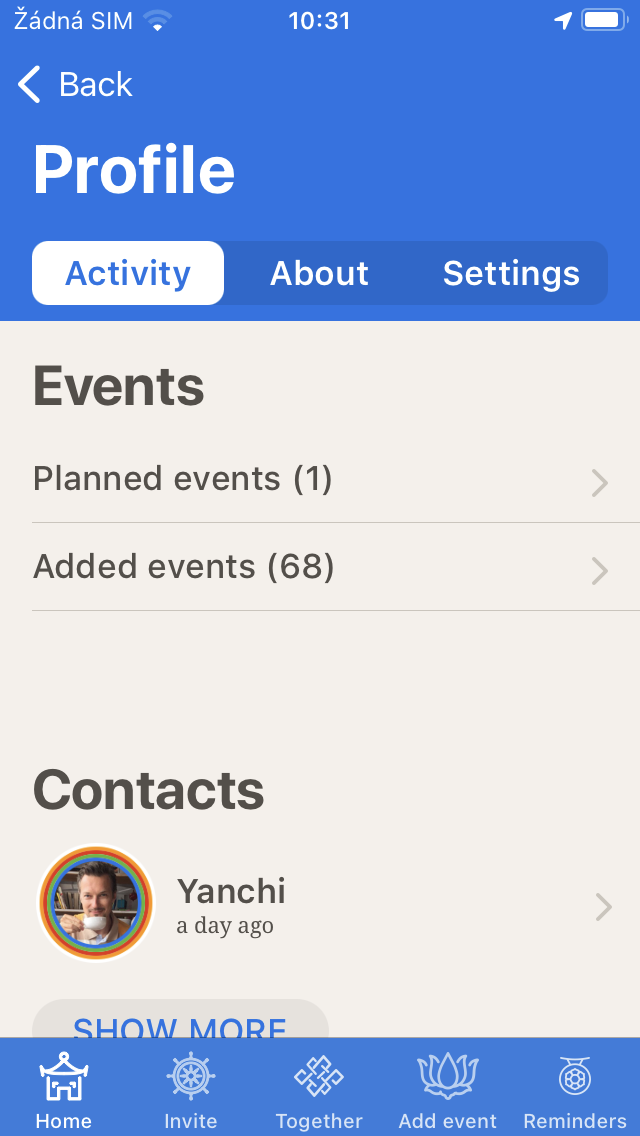Go back to the previous screen
Image resolution: width=640 pixels, height=1136 pixels.
[x=75, y=85]
